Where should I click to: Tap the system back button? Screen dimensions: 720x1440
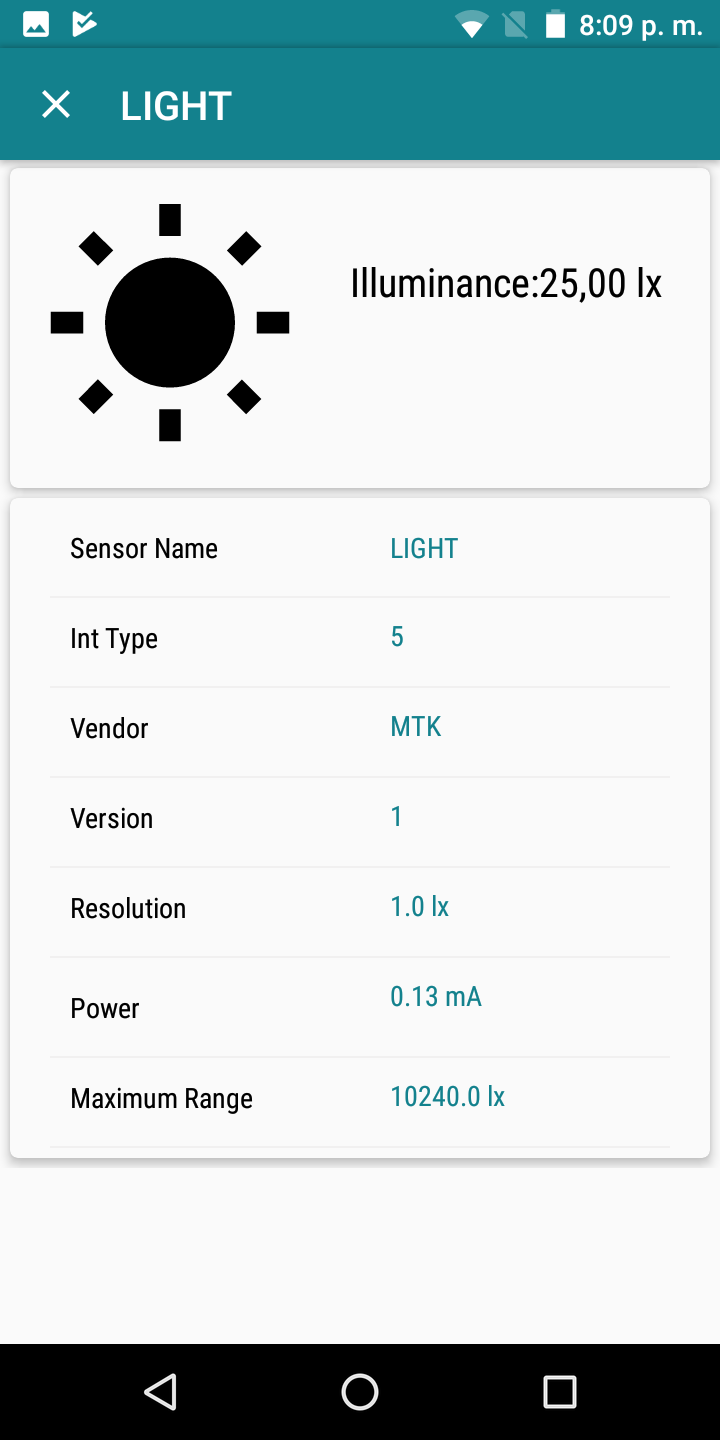tap(160, 1391)
